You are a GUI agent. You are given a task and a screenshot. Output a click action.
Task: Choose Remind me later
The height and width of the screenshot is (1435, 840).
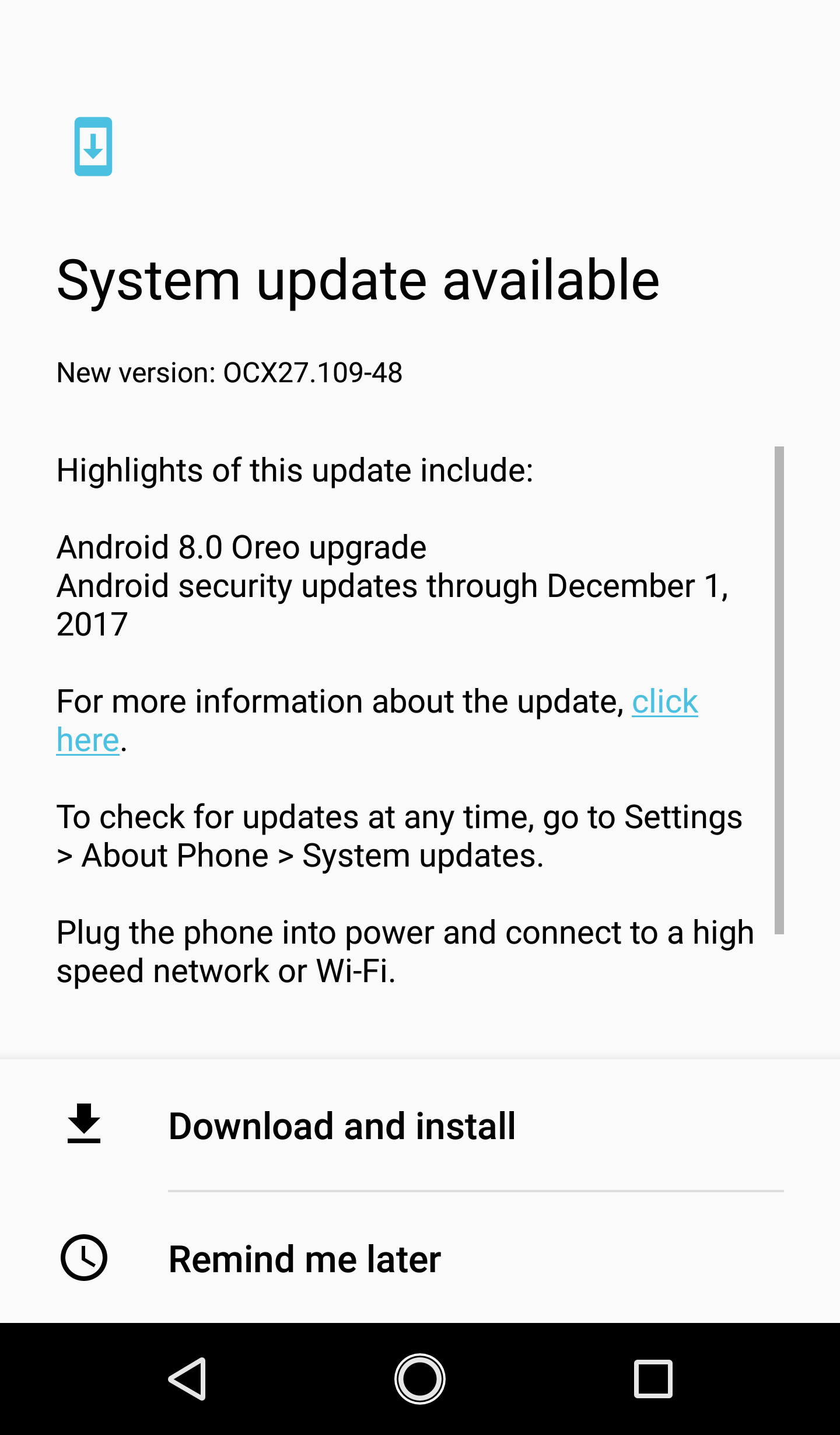[420, 1258]
